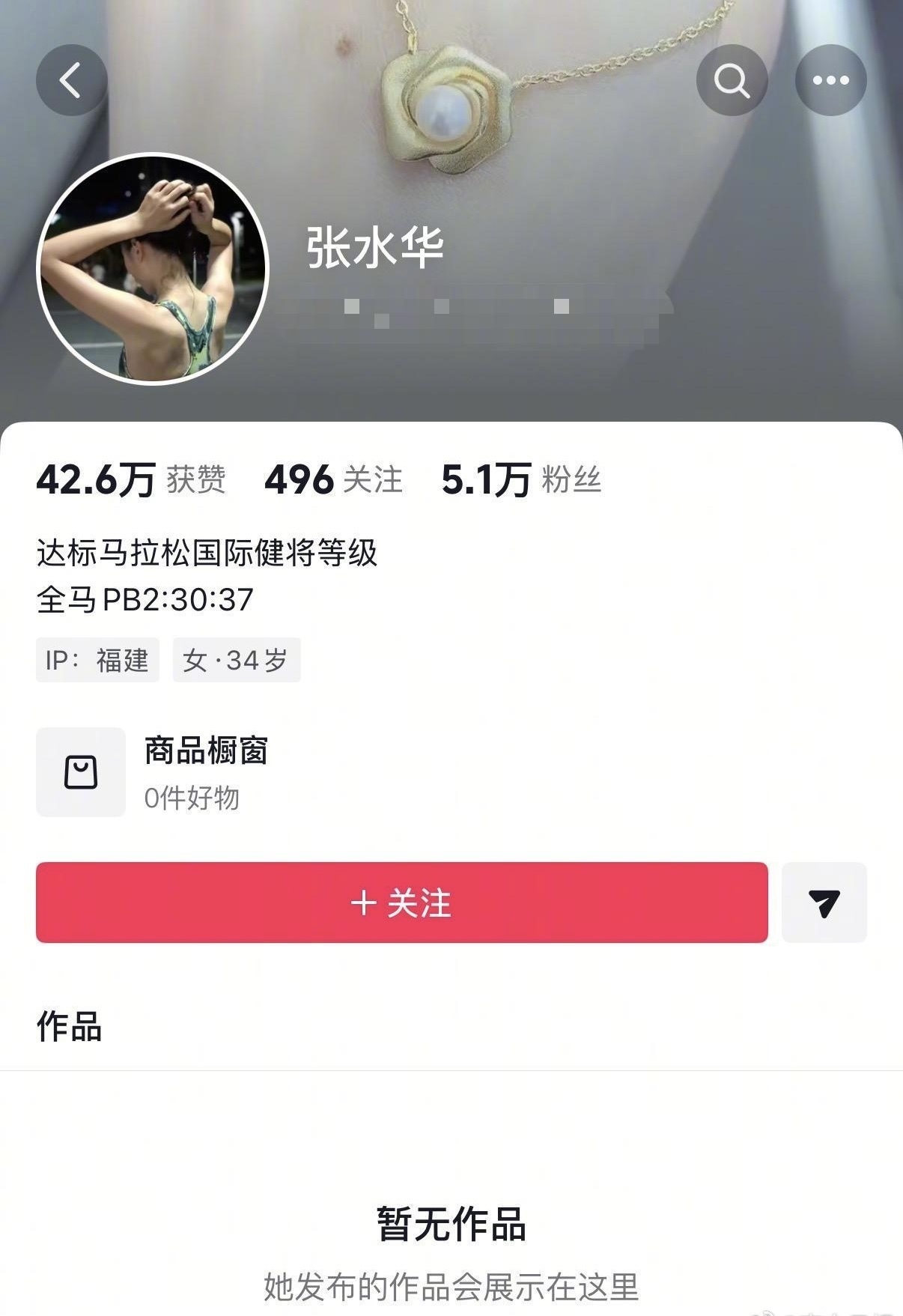Screen dimensions: 903x1316
Task: Click the shopping bag icon in 商品橱窗
Action: pyautogui.click(x=81, y=773)
